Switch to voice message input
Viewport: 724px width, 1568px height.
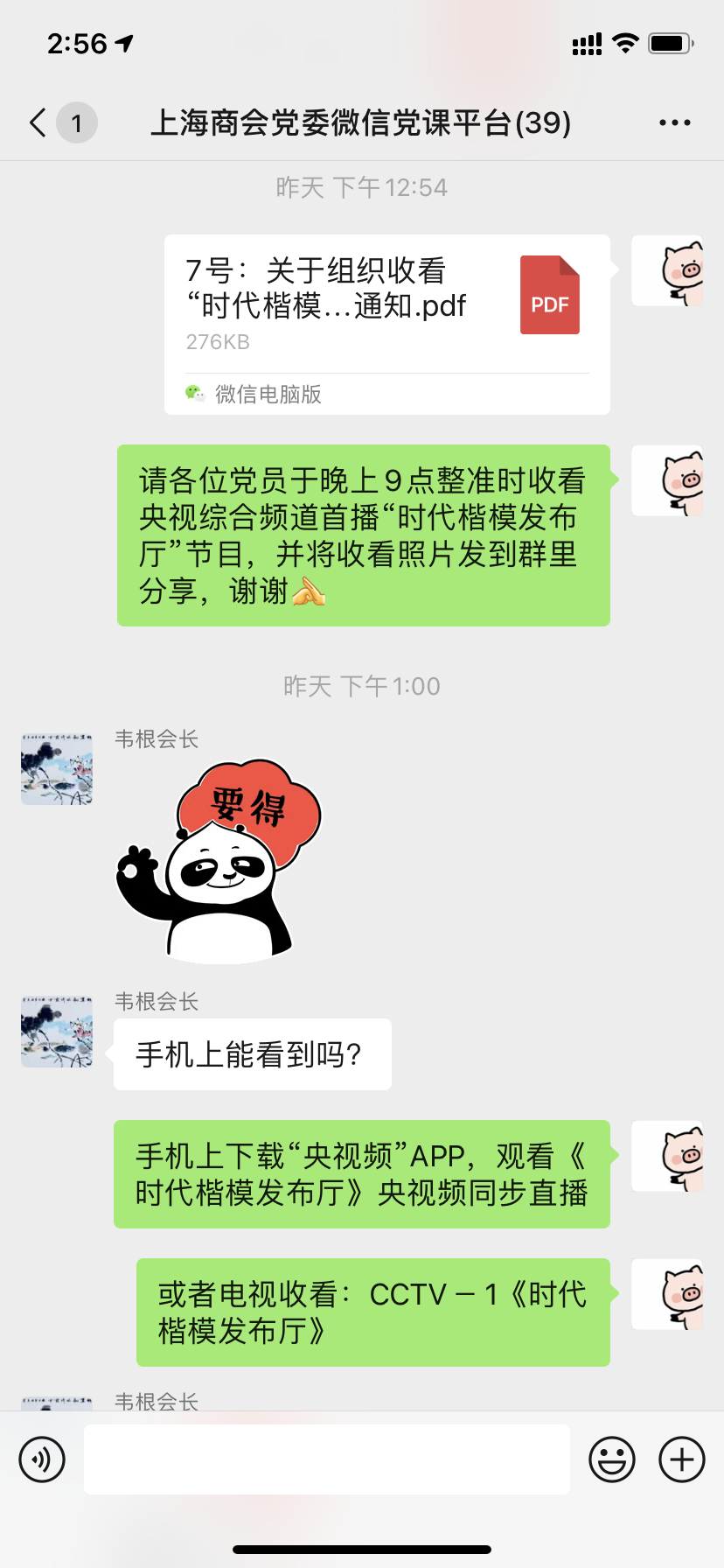[x=42, y=1459]
